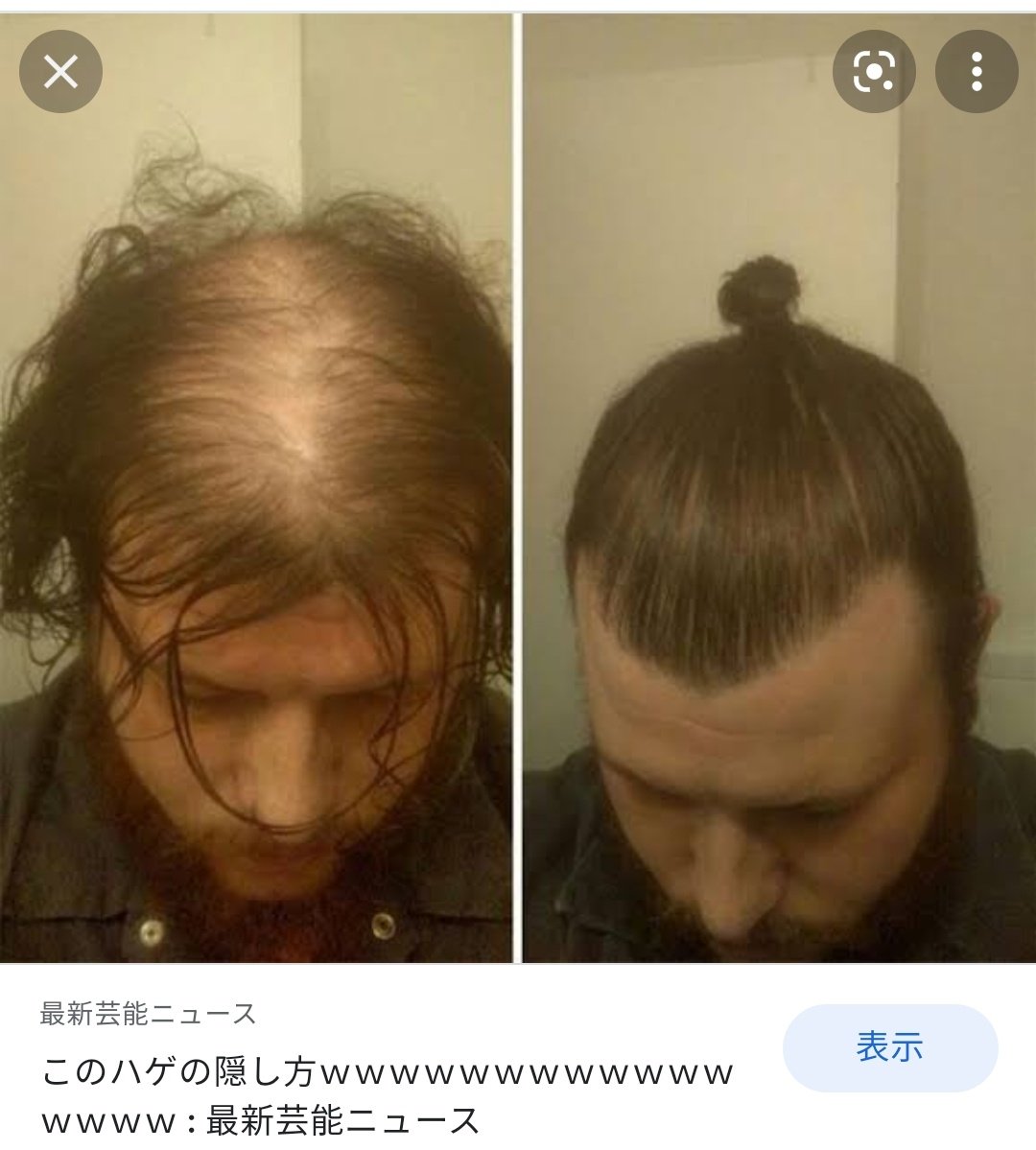Open the three-dot overflow menu
The image size is (1036, 1150).
click(x=977, y=72)
